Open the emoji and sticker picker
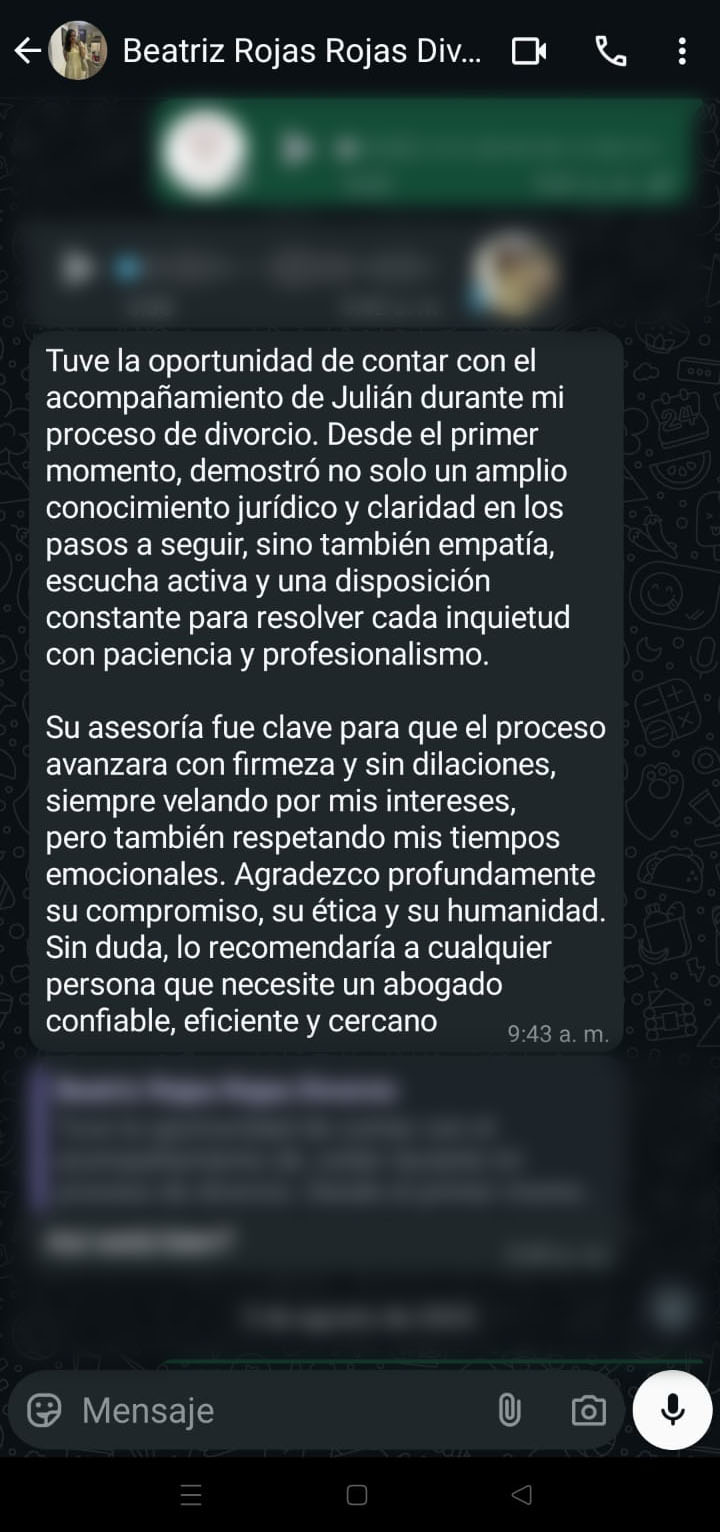 pyautogui.click(x=44, y=1410)
